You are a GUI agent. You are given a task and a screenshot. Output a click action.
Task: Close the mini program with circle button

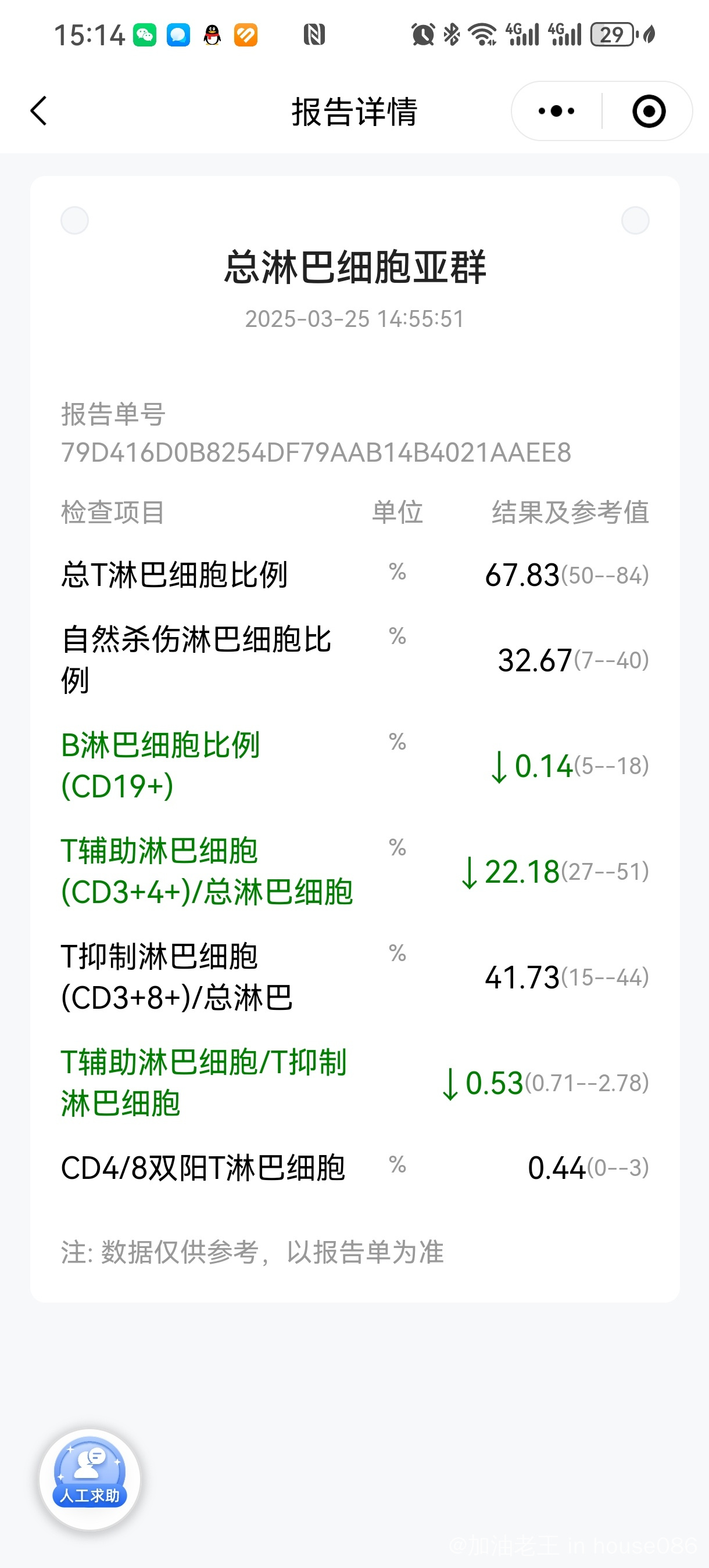click(649, 112)
